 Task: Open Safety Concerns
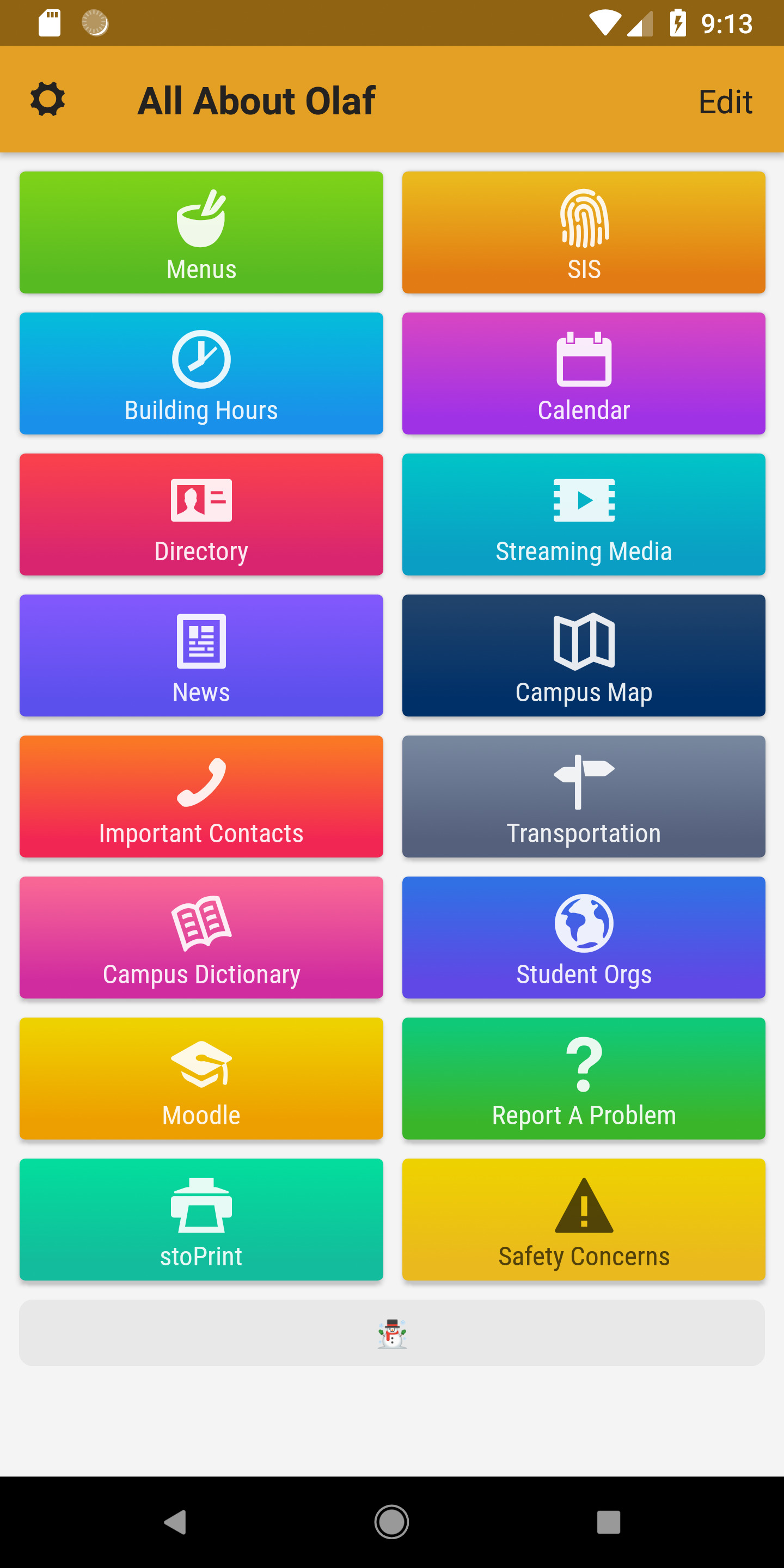pos(584,1220)
